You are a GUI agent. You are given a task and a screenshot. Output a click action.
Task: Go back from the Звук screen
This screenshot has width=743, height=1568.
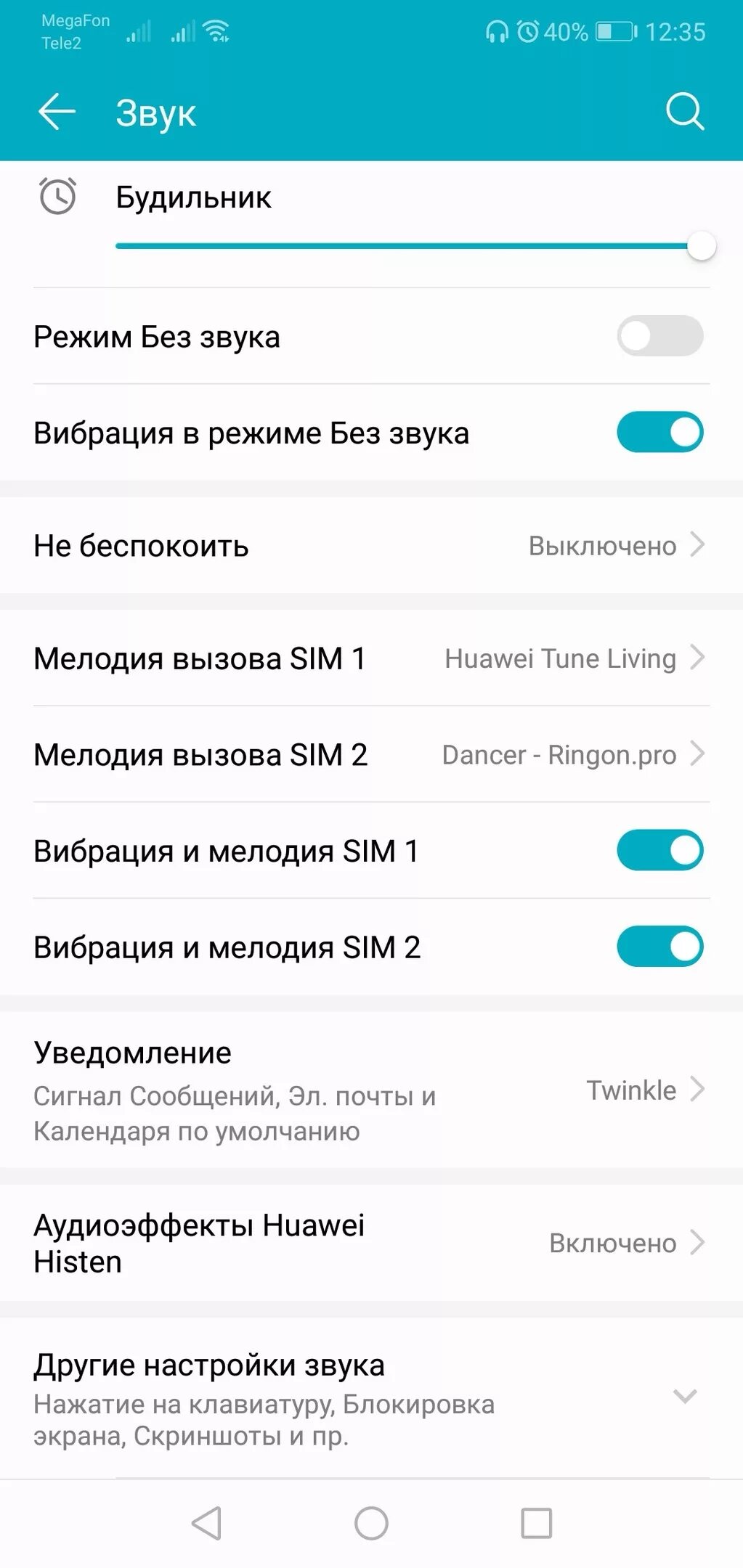click(57, 113)
